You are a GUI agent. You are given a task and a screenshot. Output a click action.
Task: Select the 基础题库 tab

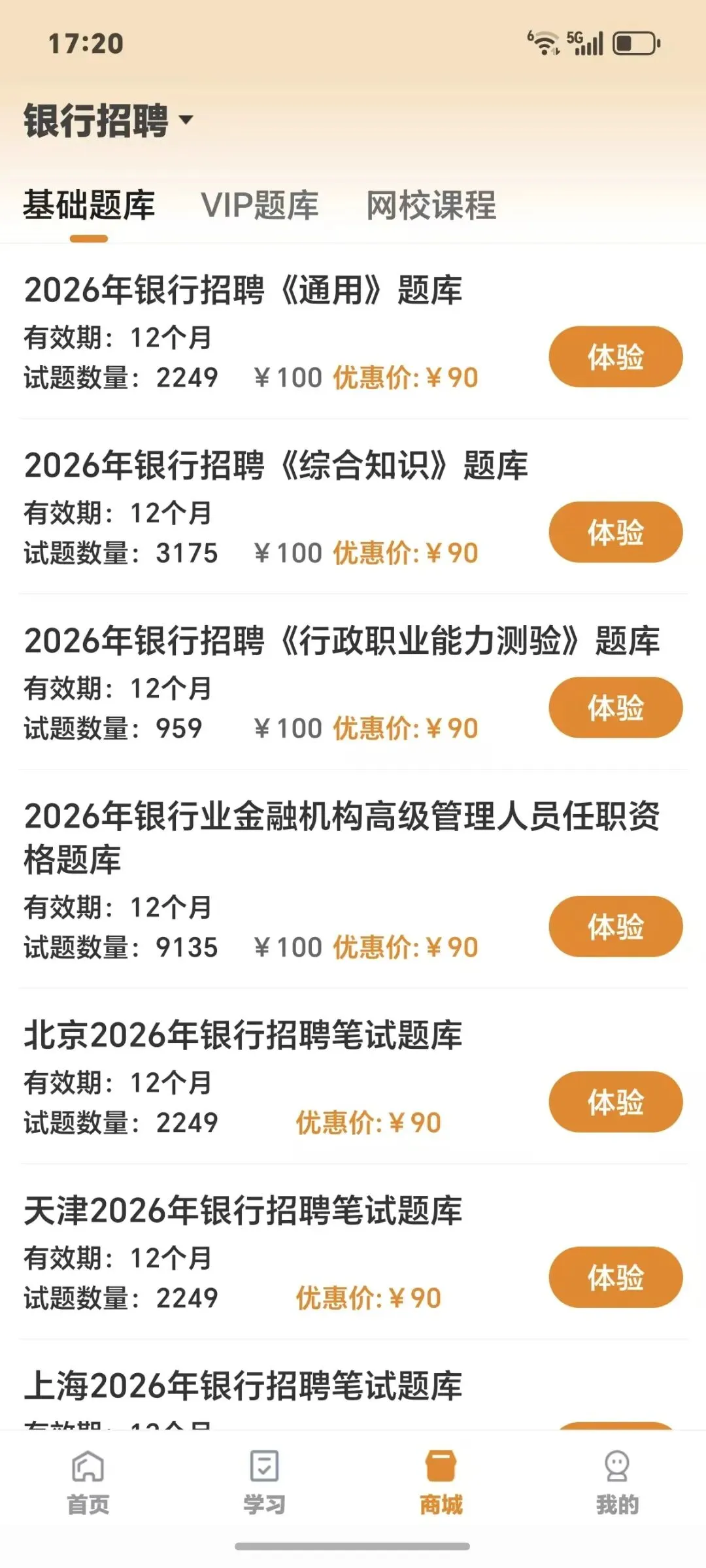[x=89, y=205]
